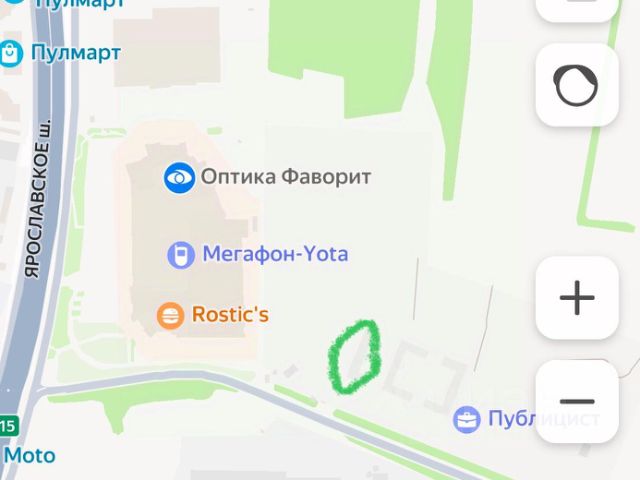The height and width of the screenshot is (480, 640).
Task: Zoom out of the map
Action: (x=577, y=402)
